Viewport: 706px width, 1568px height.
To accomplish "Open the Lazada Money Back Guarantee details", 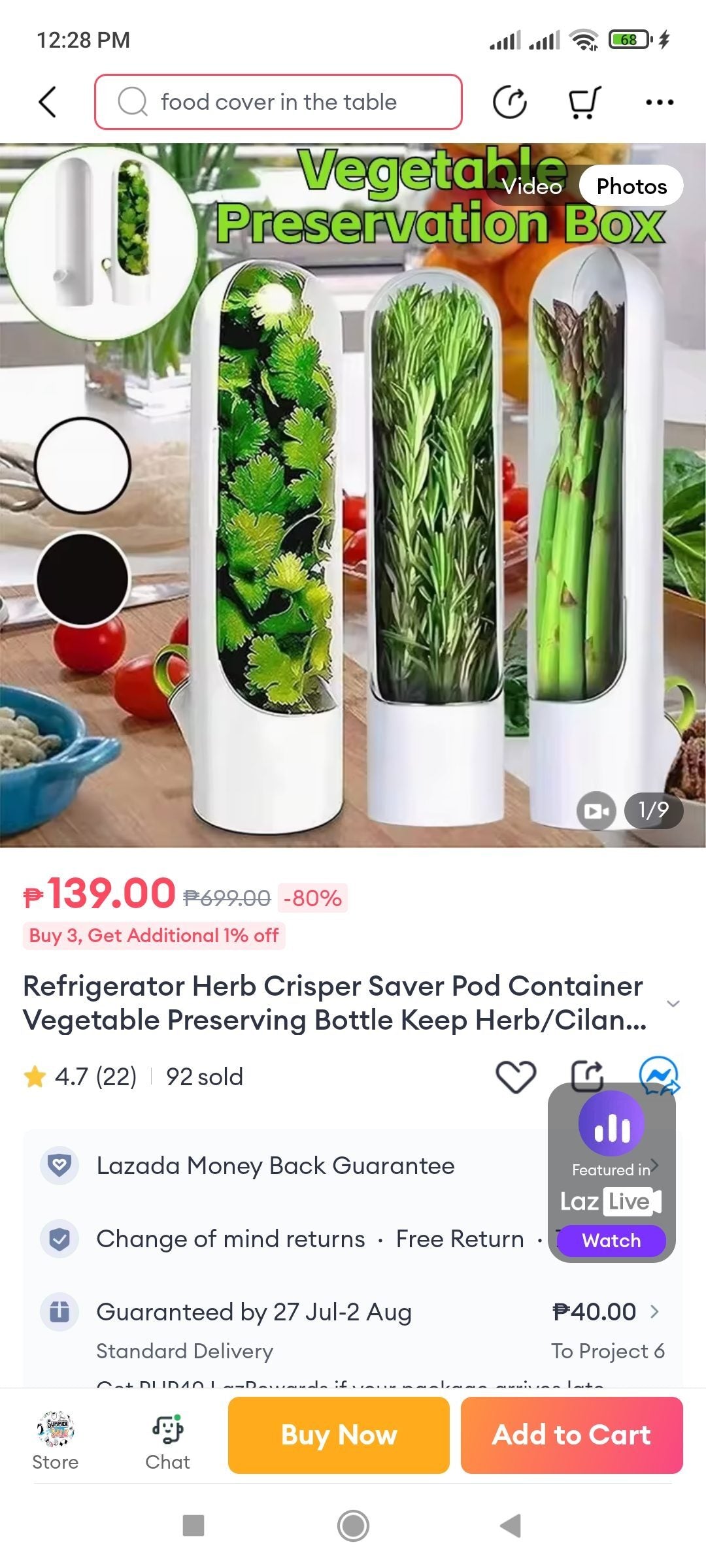I will pyautogui.click(x=275, y=1166).
